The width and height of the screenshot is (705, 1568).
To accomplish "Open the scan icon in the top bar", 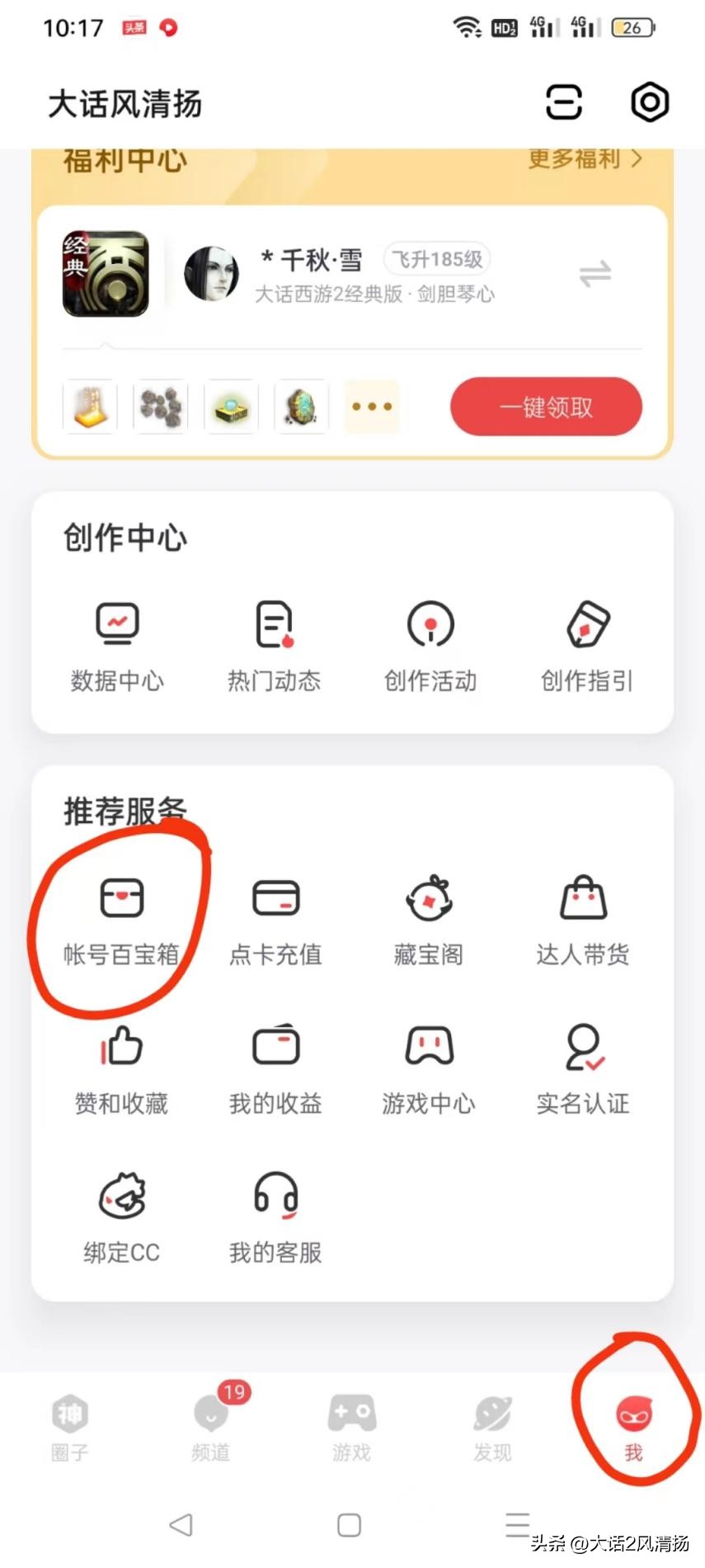I will (564, 101).
